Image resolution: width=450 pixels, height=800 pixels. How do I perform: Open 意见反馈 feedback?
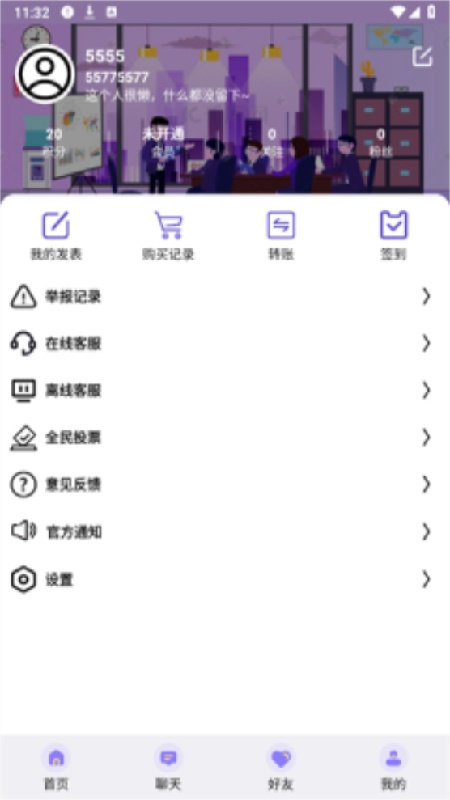[x=225, y=484]
